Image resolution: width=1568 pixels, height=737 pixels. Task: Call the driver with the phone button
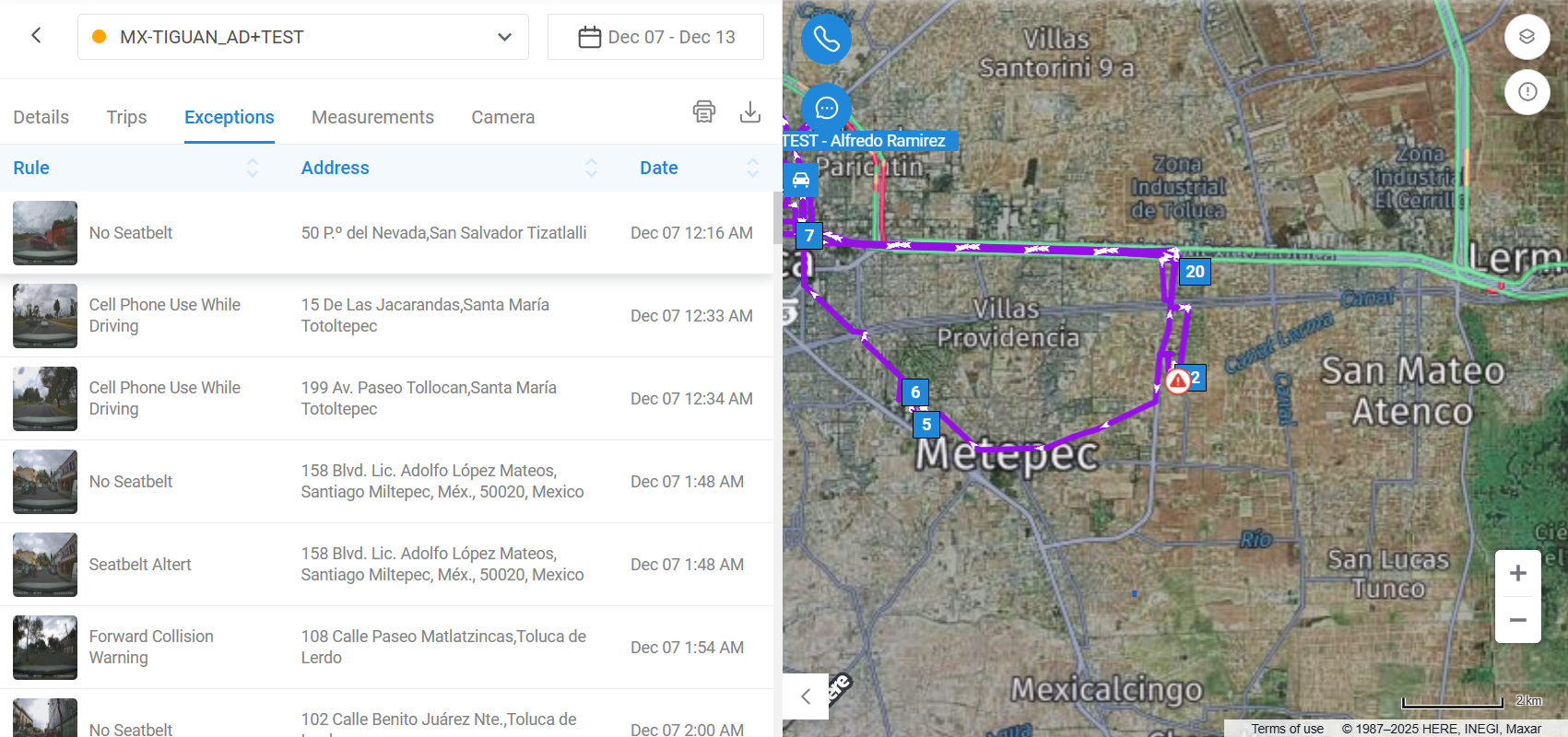[826, 39]
